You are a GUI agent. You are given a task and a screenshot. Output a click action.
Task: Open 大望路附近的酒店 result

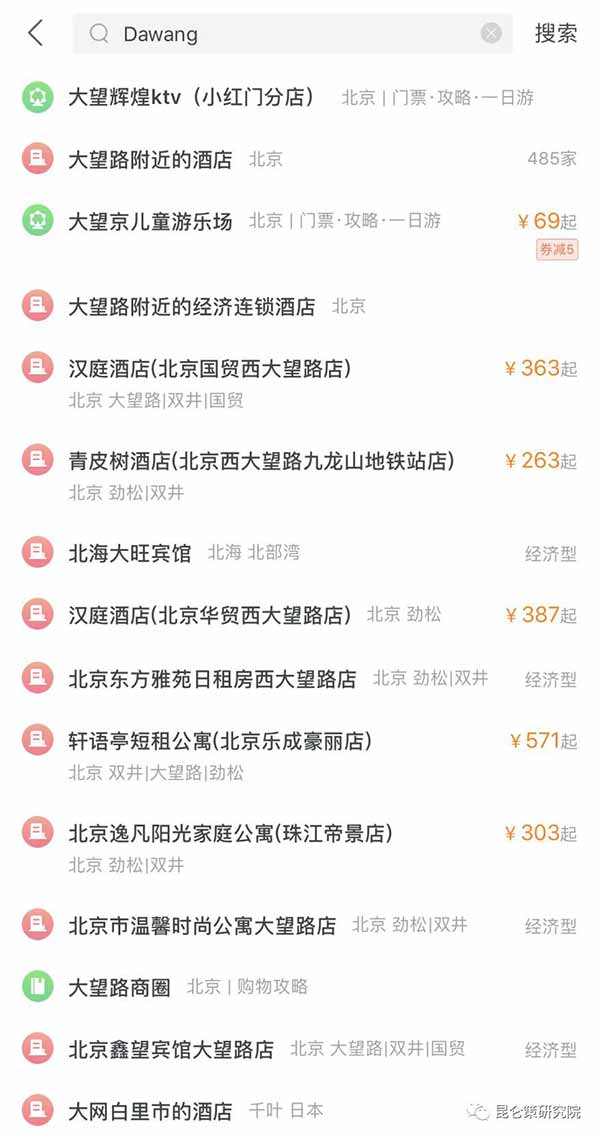point(150,159)
